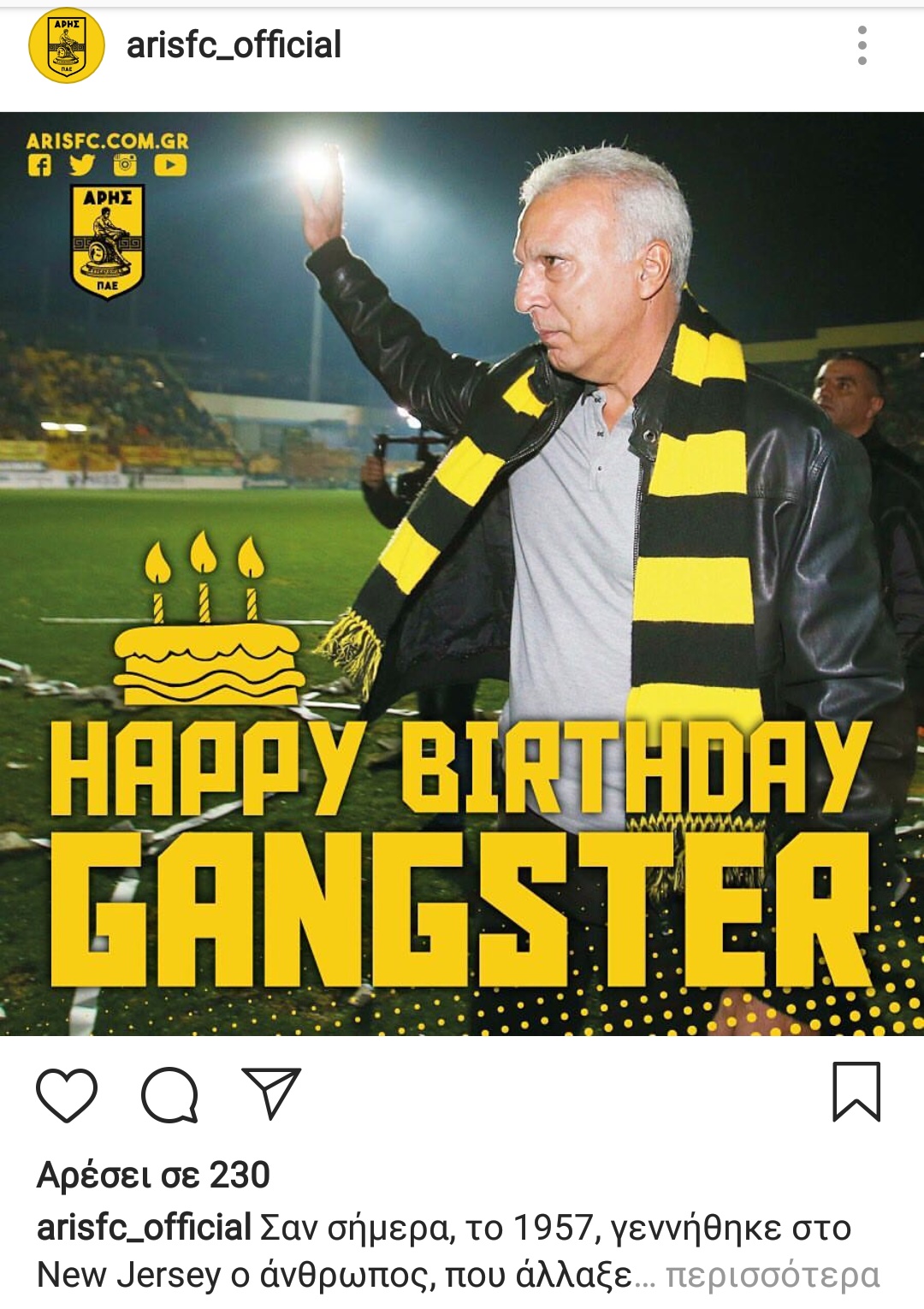View the 230 likes list
Viewport: 924px width, 1309px height.
pos(153,1175)
